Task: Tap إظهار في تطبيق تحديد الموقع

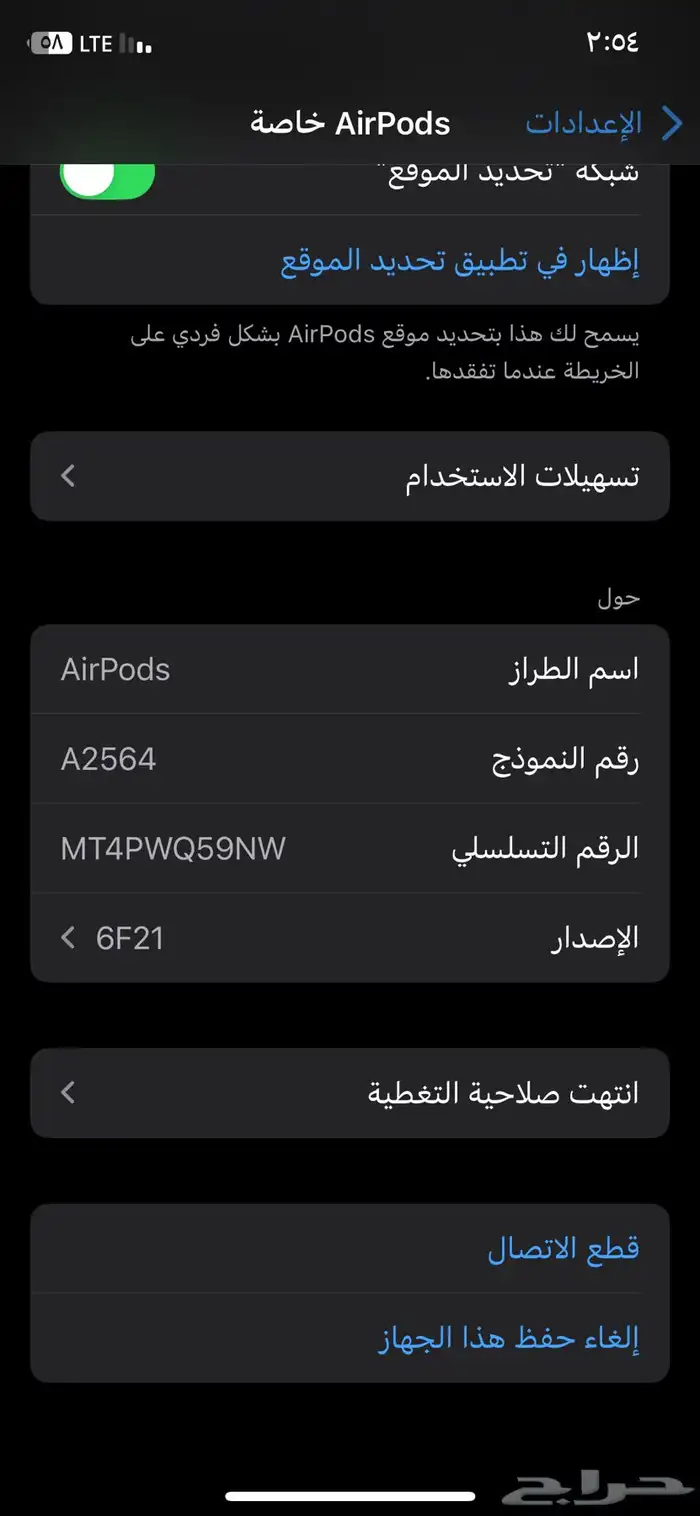Action: (460, 261)
